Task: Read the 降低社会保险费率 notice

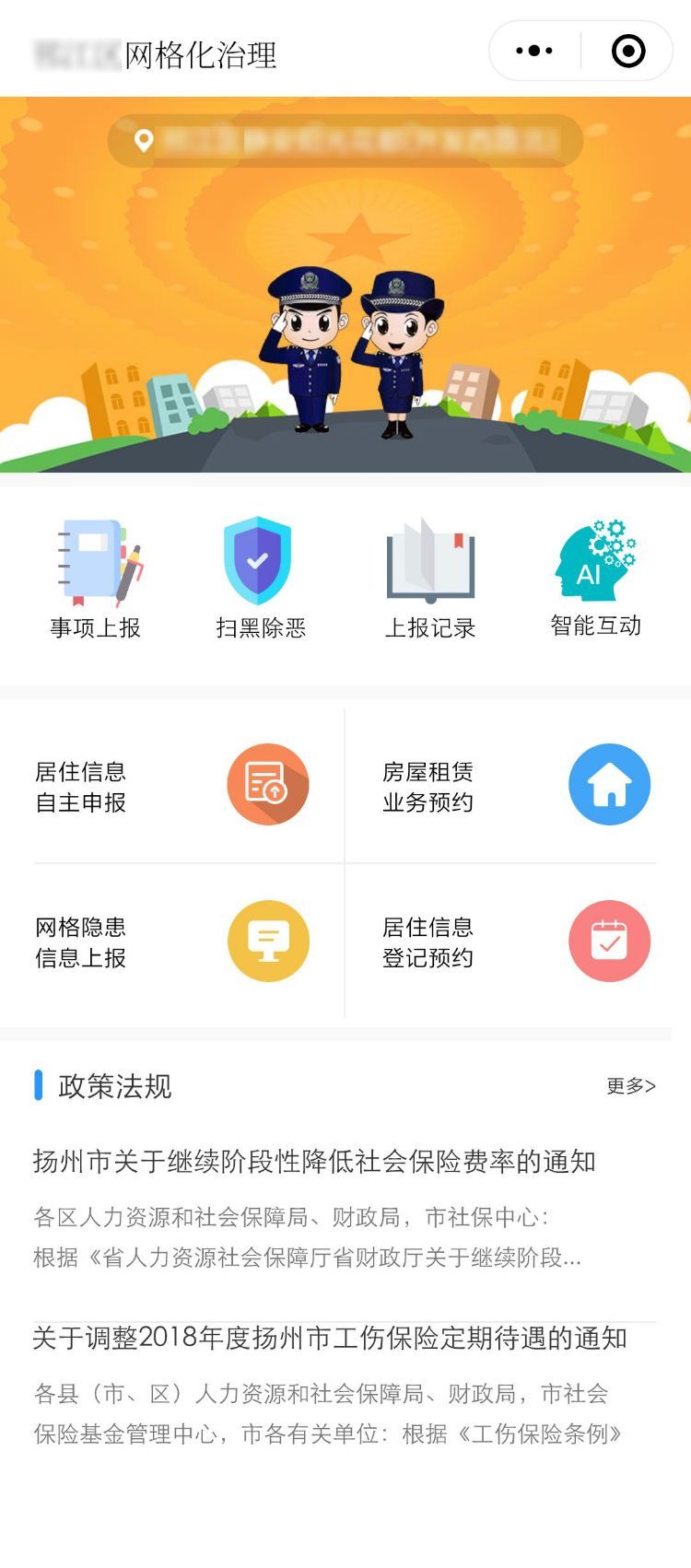Action: [x=314, y=1162]
